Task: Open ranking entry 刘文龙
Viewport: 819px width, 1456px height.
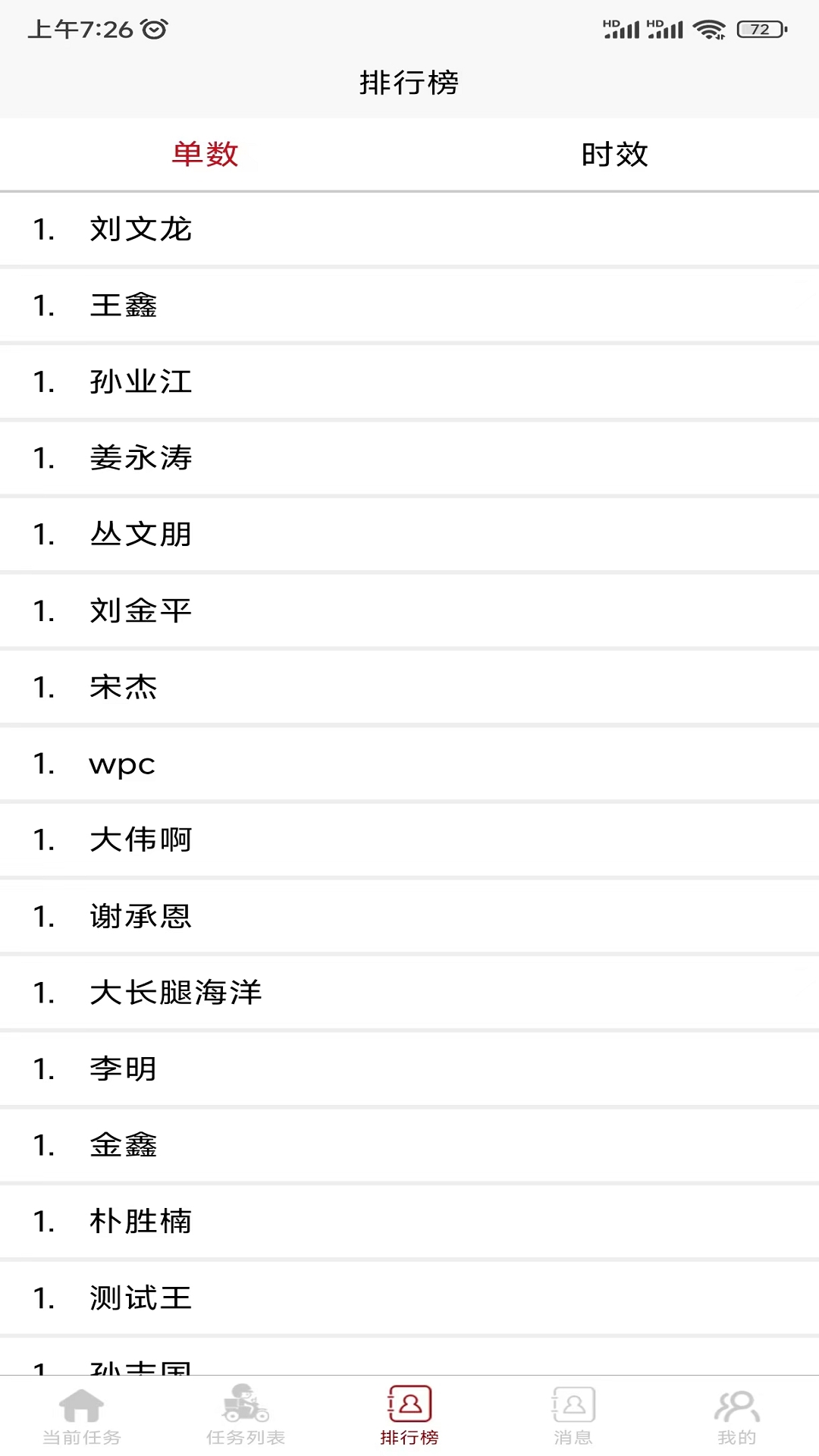Action: [x=409, y=229]
